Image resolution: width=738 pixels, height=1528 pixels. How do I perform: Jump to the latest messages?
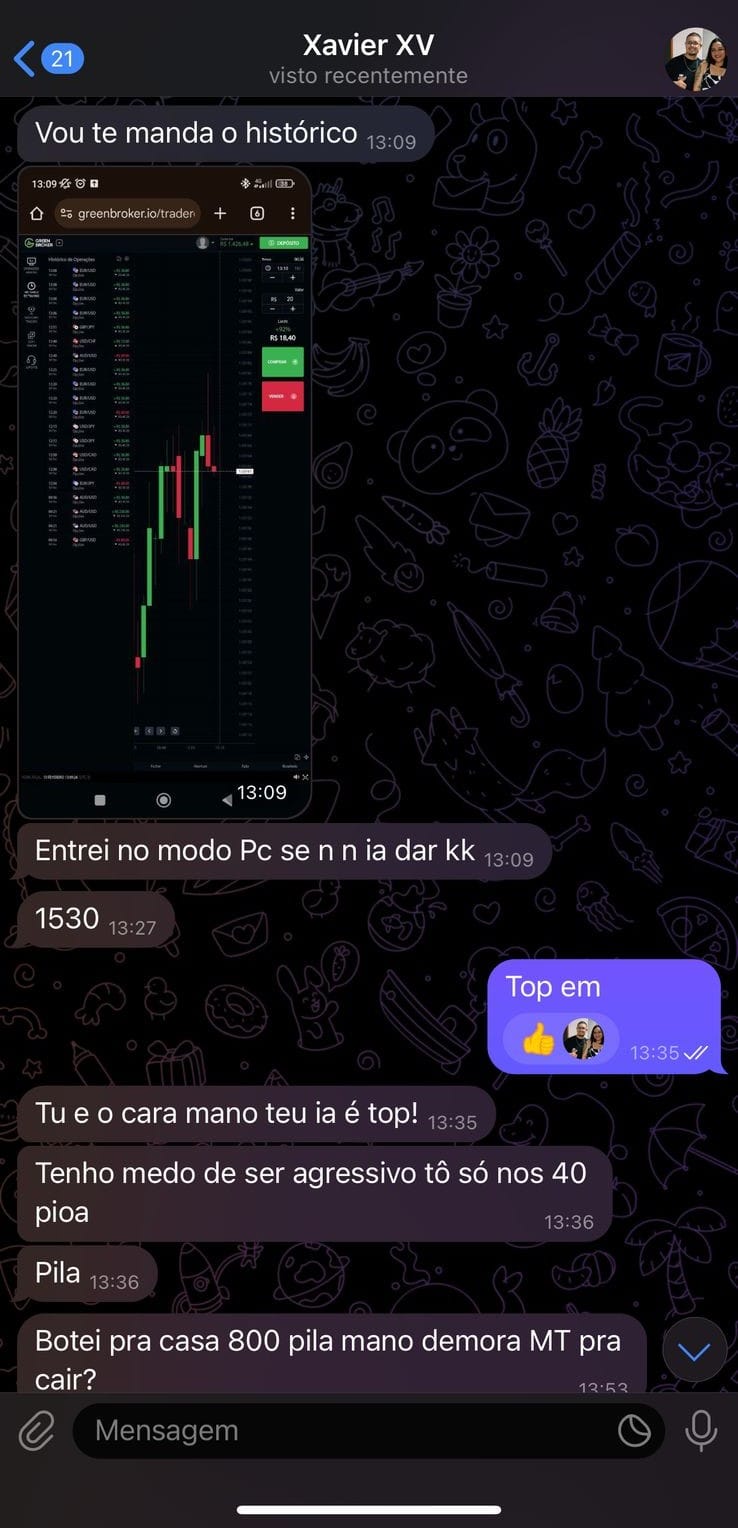pyautogui.click(x=694, y=1353)
